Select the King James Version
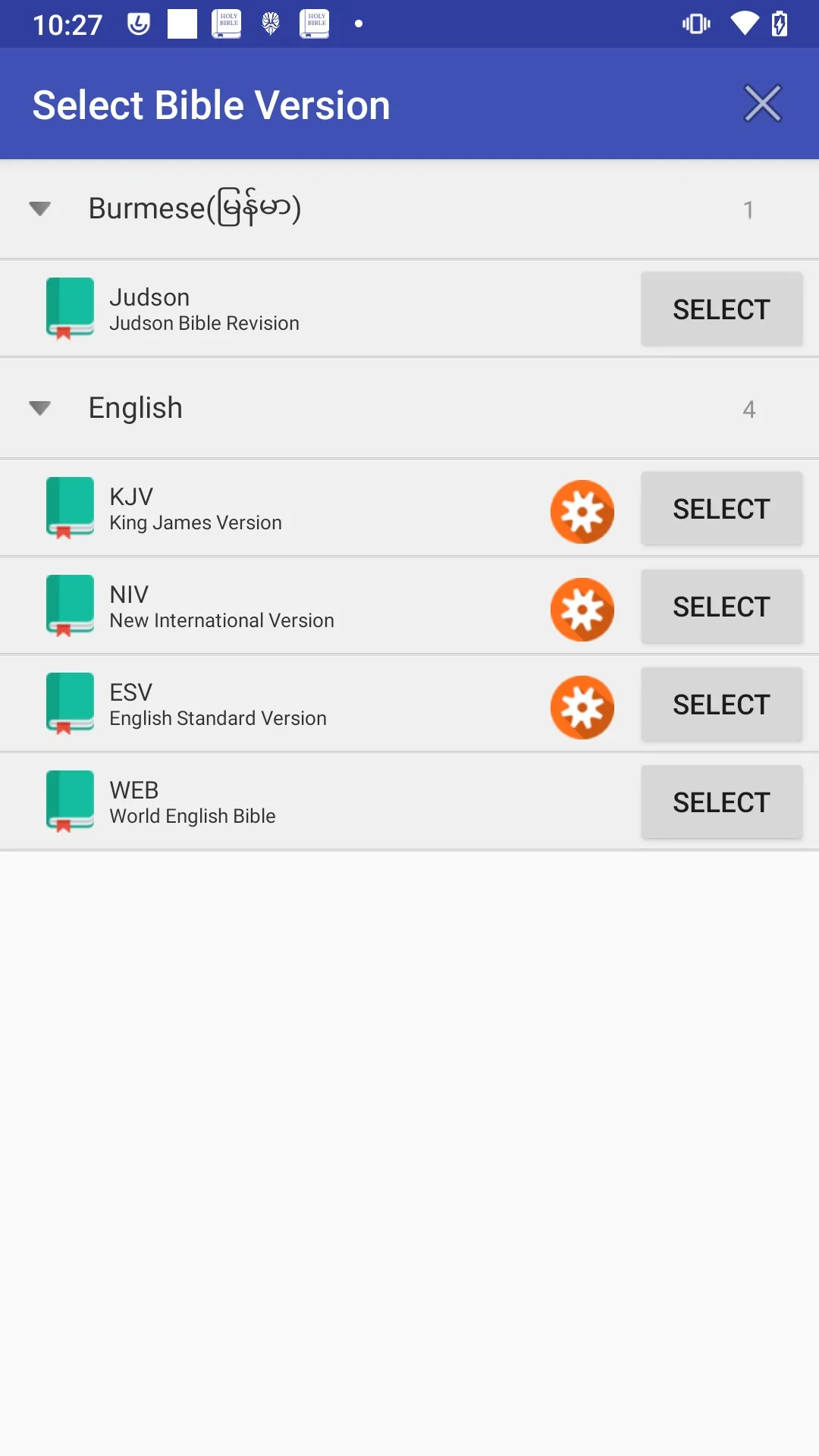 pos(721,509)
